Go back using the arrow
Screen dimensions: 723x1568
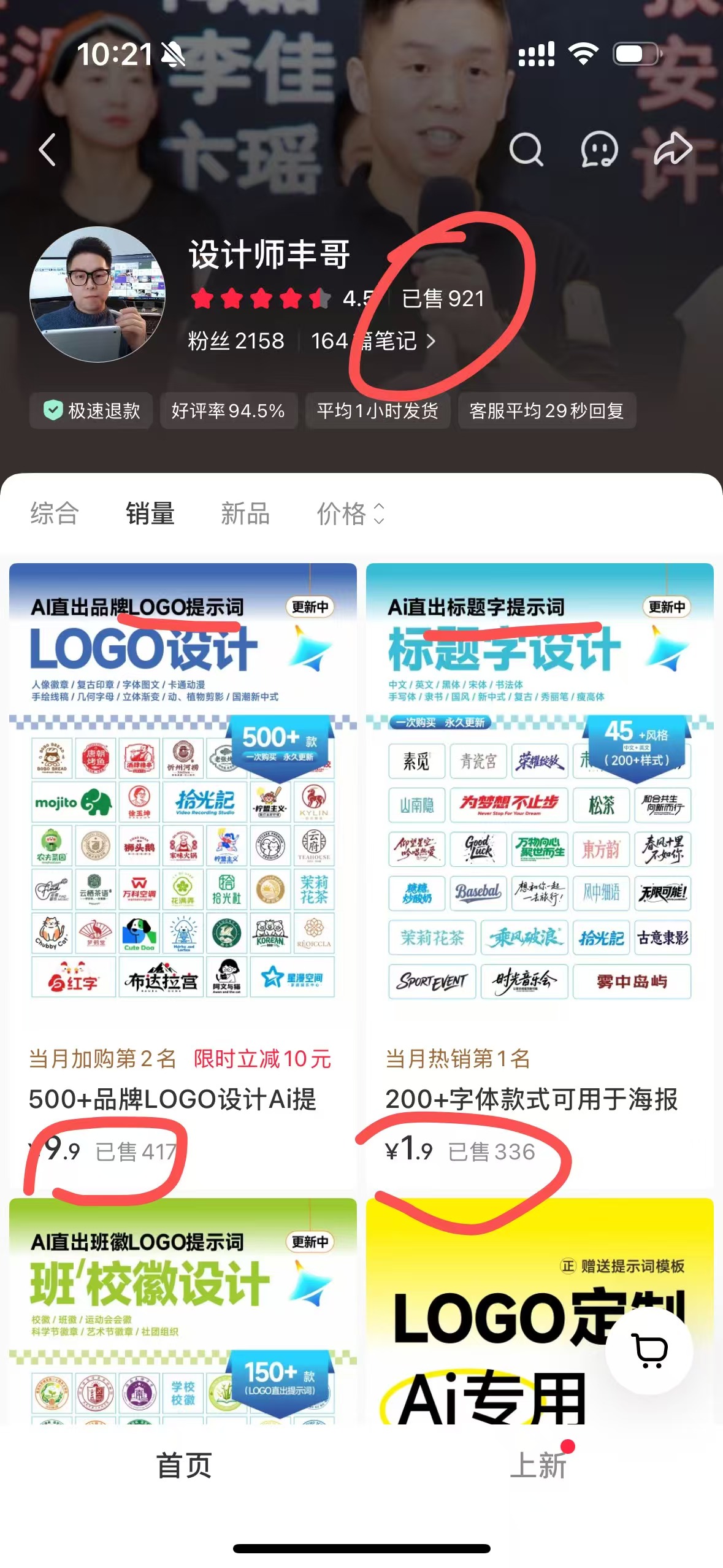coord(48,150)
